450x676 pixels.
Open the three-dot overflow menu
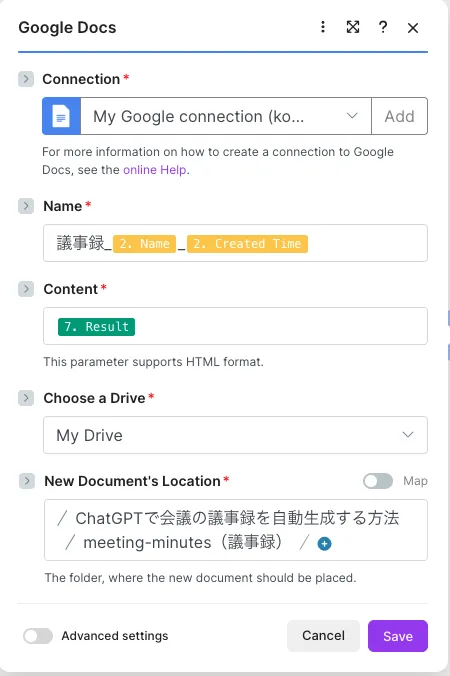(322, 27)
